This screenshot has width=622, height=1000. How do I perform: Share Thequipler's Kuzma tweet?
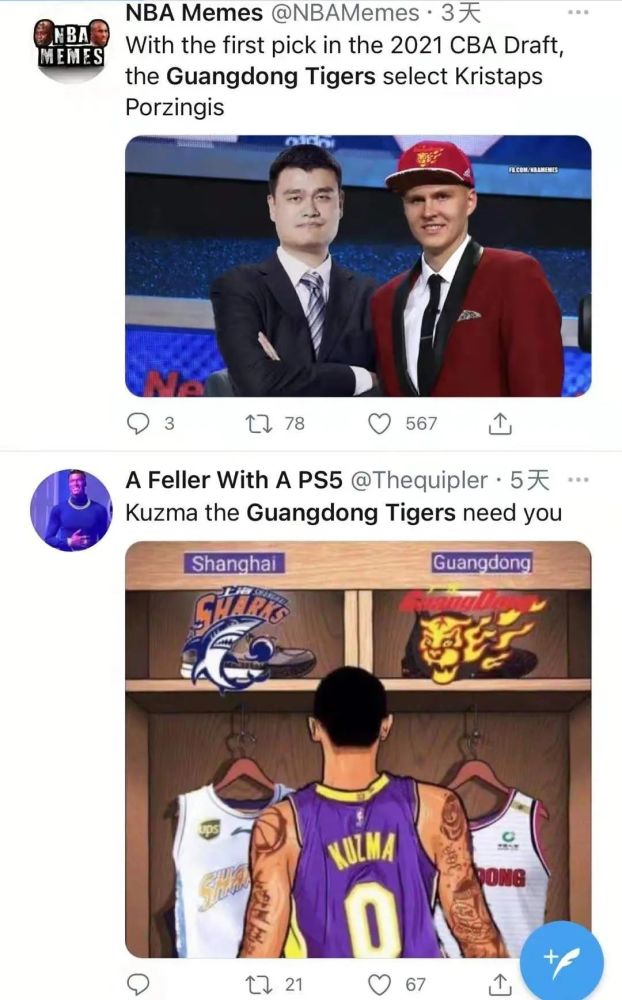[x=500, y=984]
